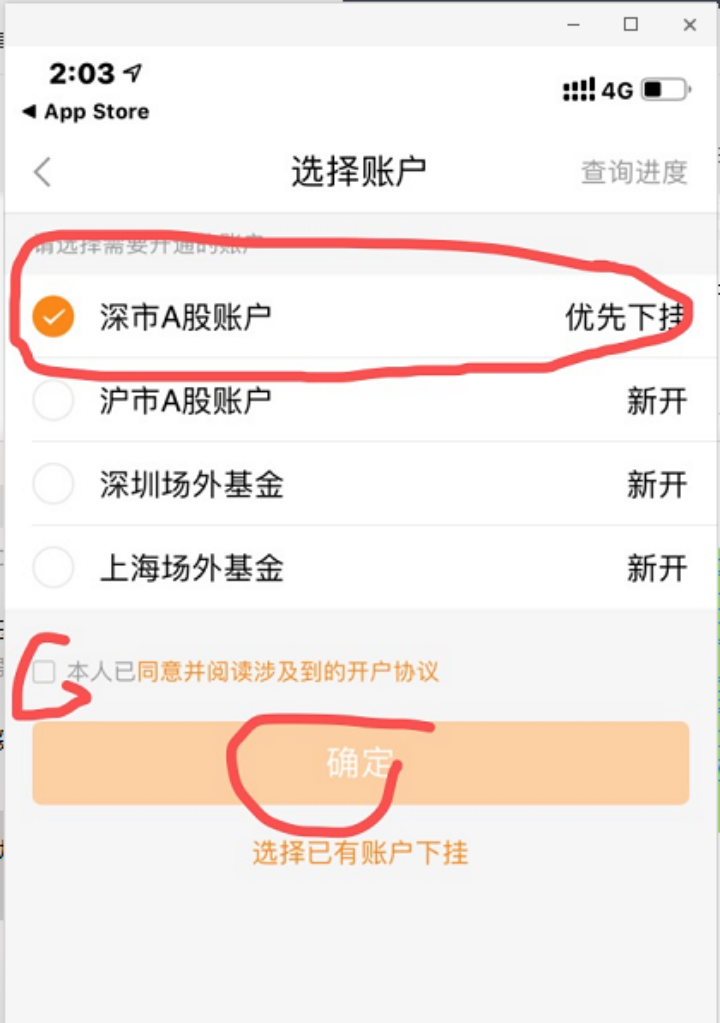This screenshot has height=1023, width=720.
Task: Tap the back chevron on 选择账户 page
Action: coord(42,172)
